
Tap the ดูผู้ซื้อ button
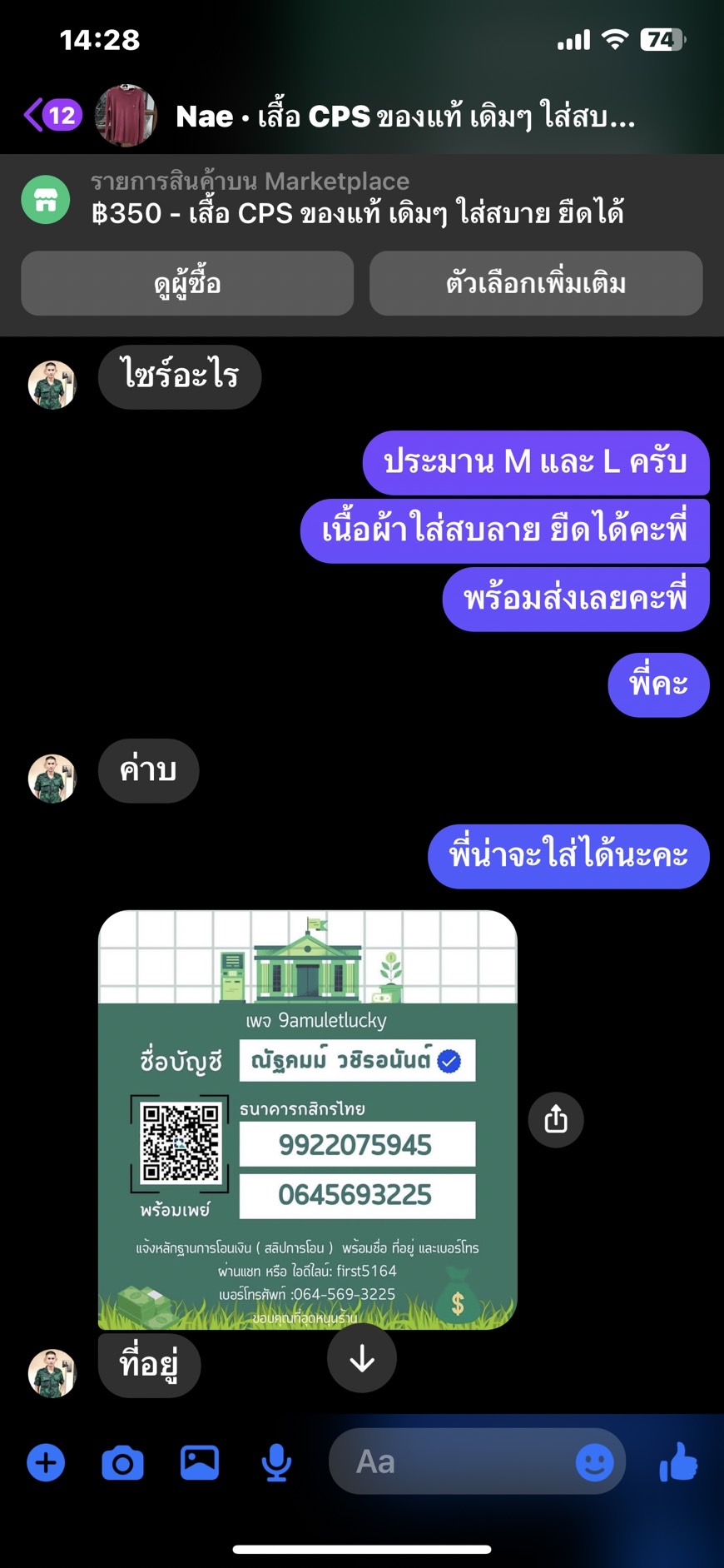coord(187,284)
